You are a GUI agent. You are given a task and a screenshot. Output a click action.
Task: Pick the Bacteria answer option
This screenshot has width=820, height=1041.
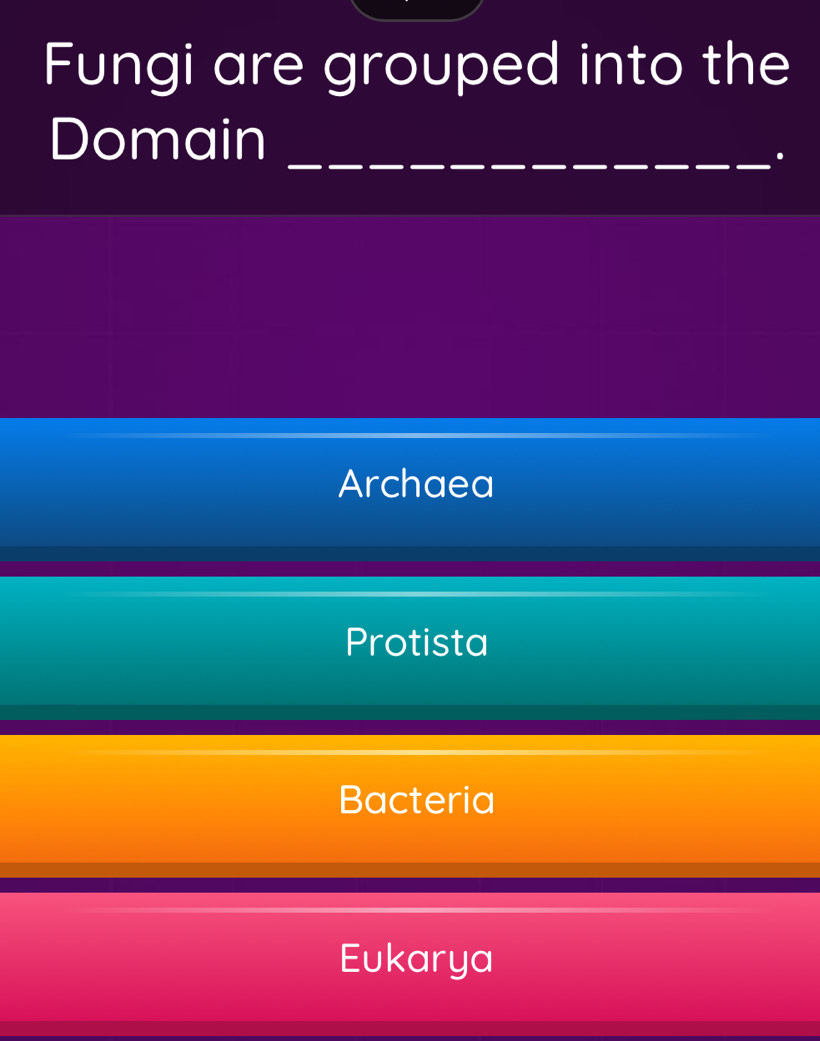coord(415,800)
